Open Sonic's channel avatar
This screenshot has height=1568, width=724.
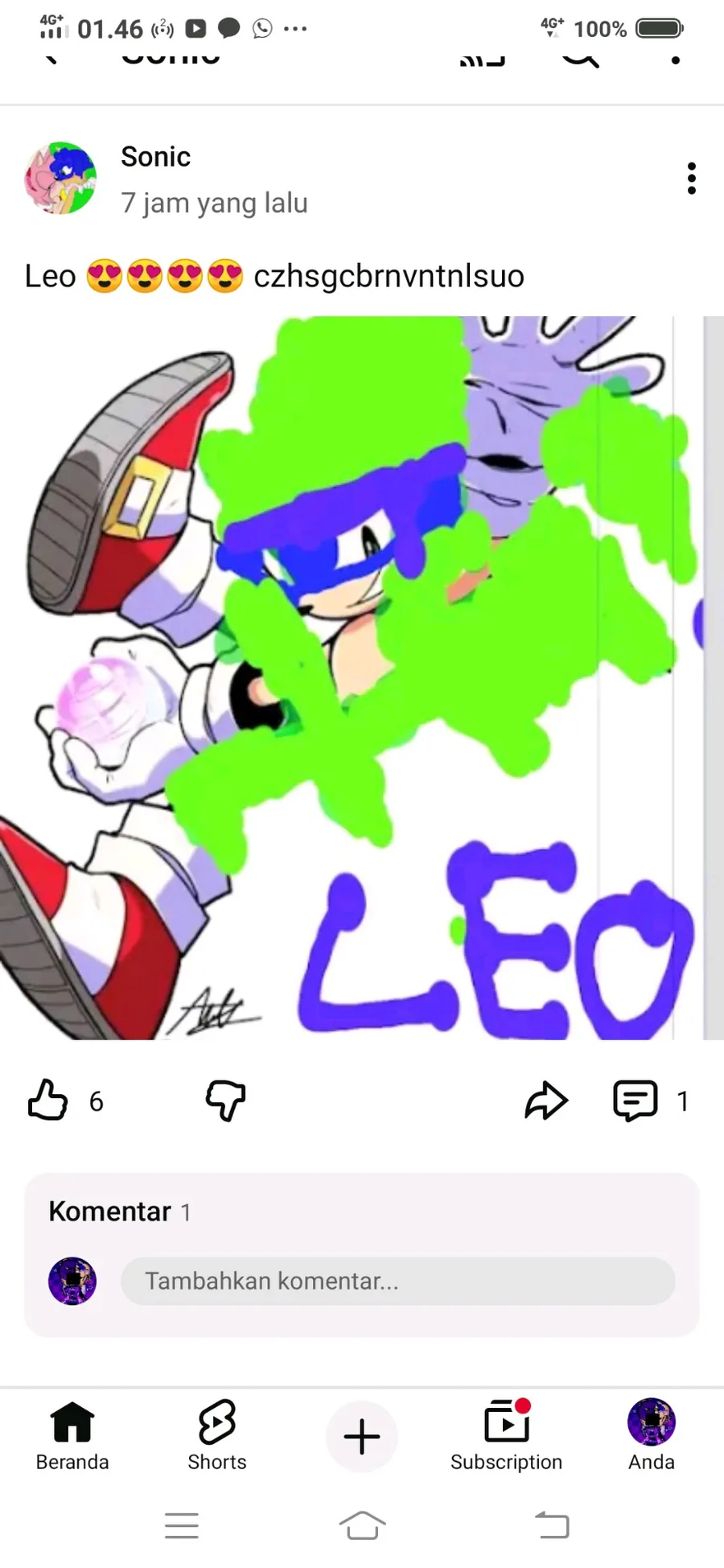60,178
